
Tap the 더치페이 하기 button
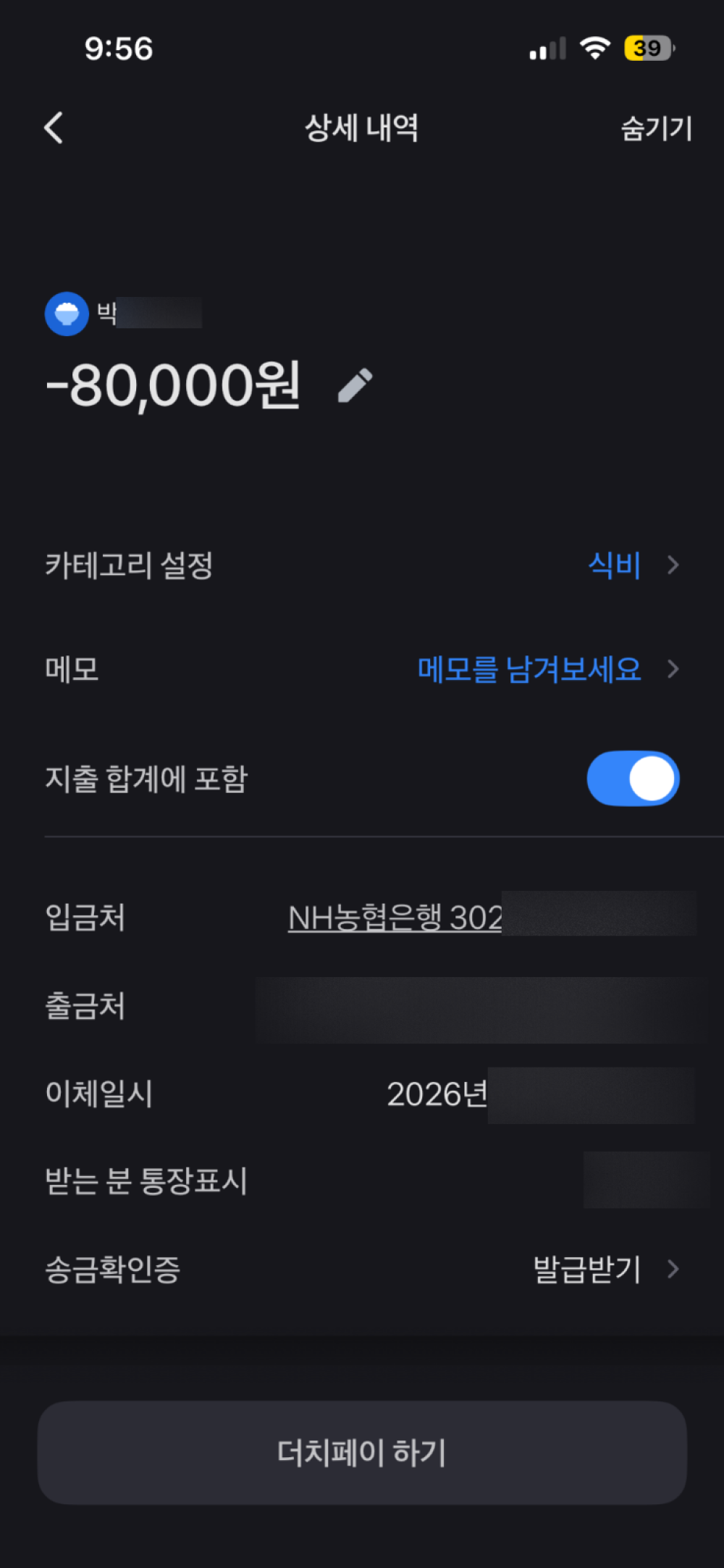point(362,1452)
